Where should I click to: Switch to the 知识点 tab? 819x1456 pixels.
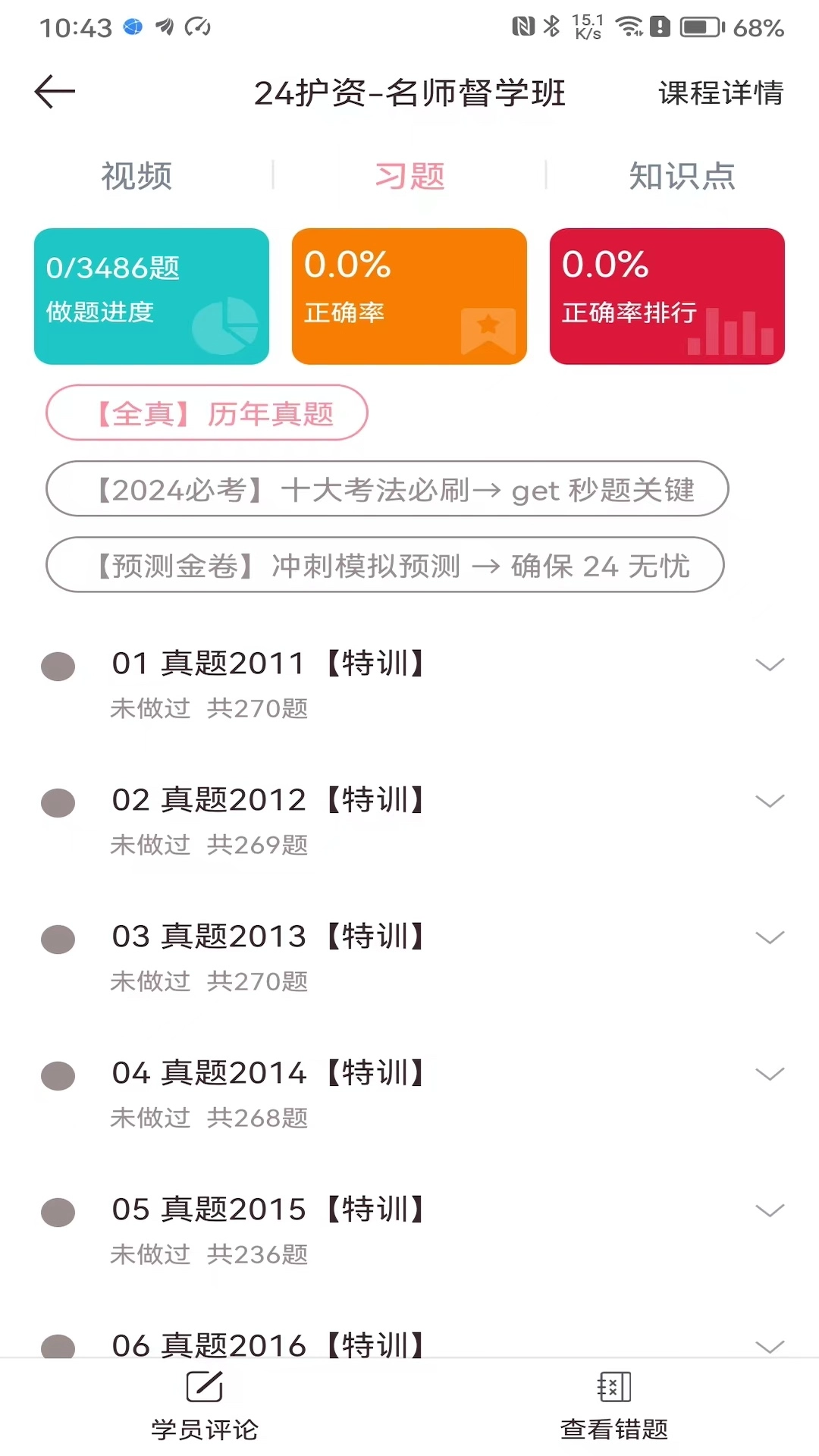[x=682, y=176]
